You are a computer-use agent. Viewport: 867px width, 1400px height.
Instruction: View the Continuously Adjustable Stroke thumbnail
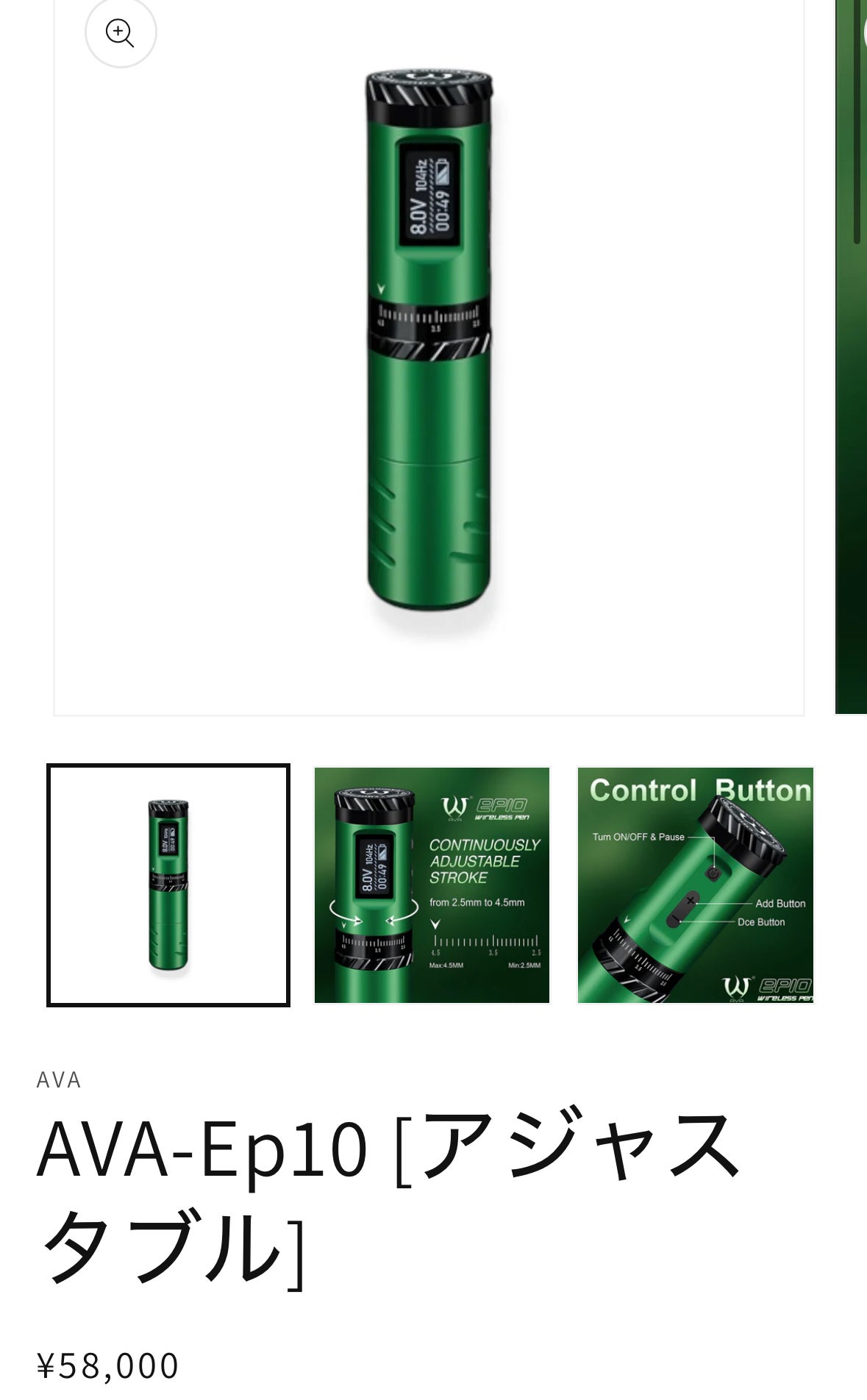(432, 885)
